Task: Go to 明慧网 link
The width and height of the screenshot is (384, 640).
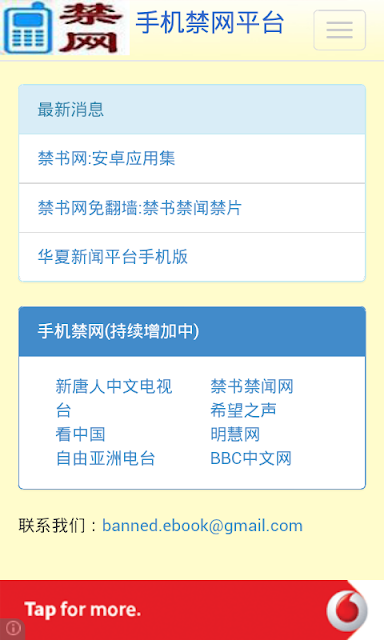Action: point(235,434)
